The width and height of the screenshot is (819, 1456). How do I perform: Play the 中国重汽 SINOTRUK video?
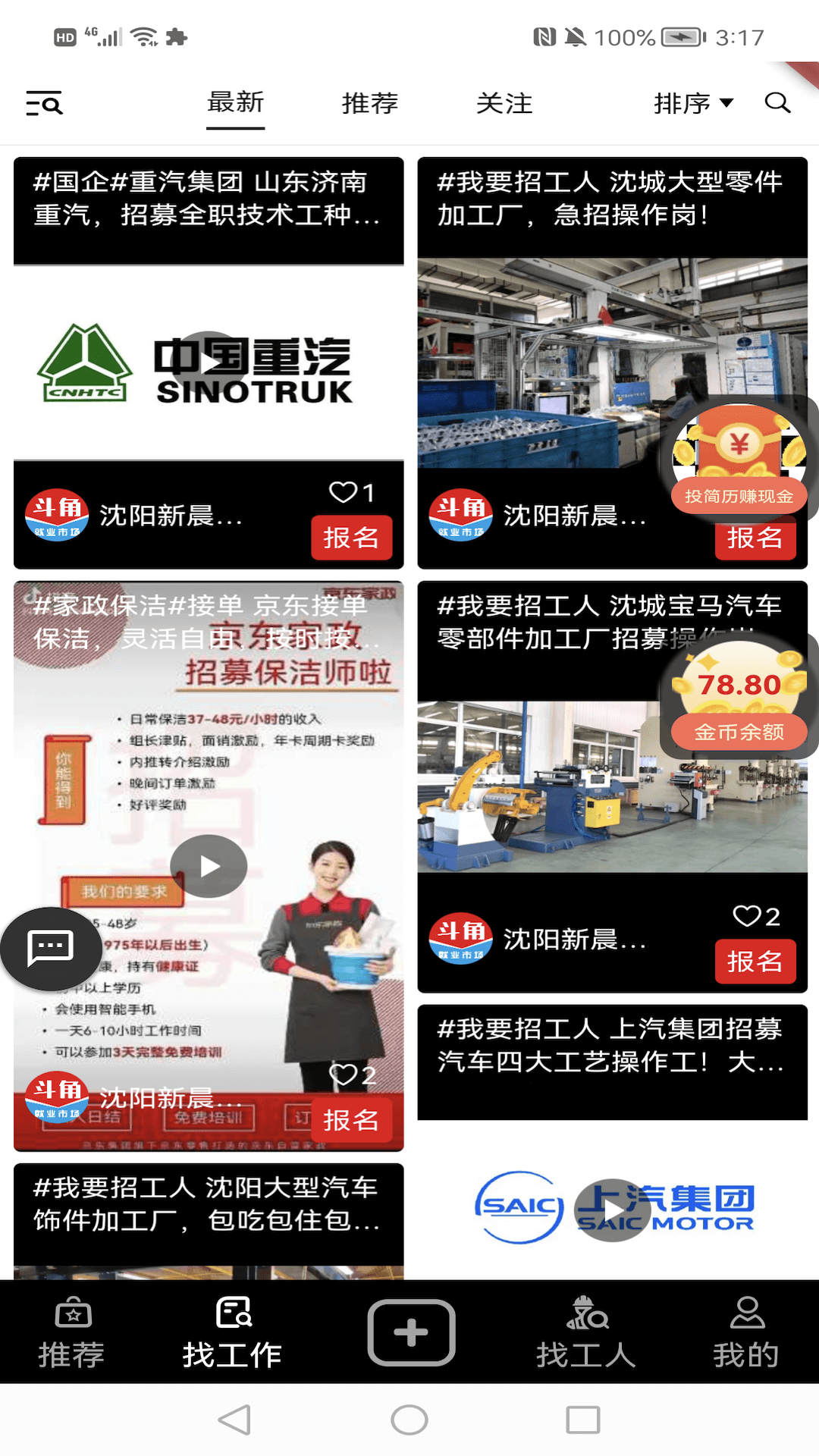pos(209,362)
